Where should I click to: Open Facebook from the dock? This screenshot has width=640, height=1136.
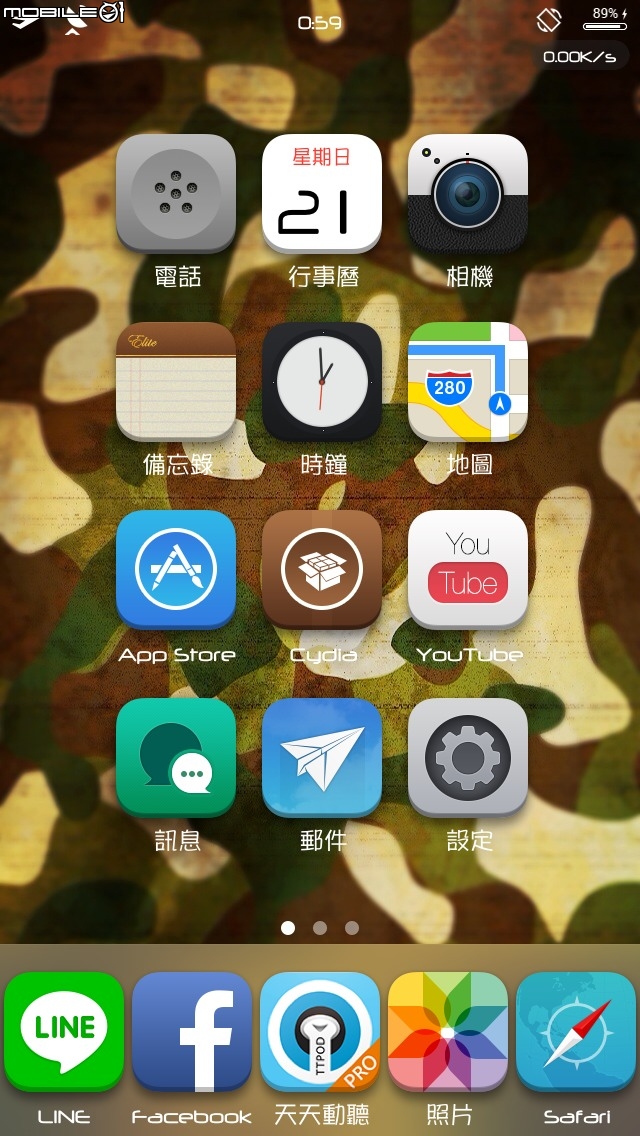coord(192,1032)
